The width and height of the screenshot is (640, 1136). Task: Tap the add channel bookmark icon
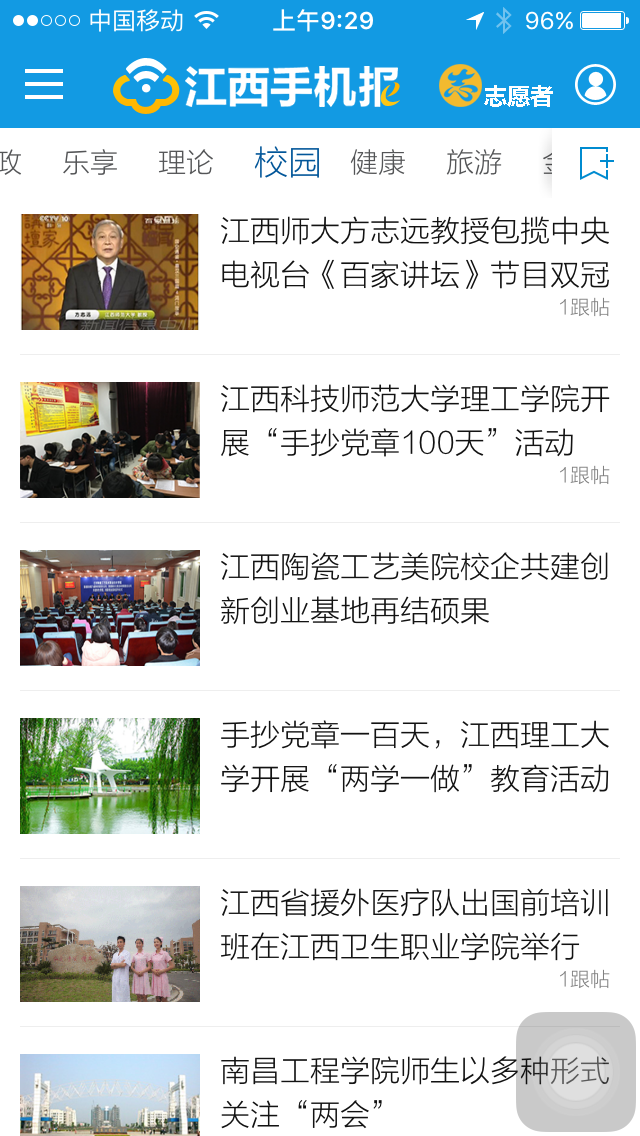pyautogui.click(x=596, y=162)
